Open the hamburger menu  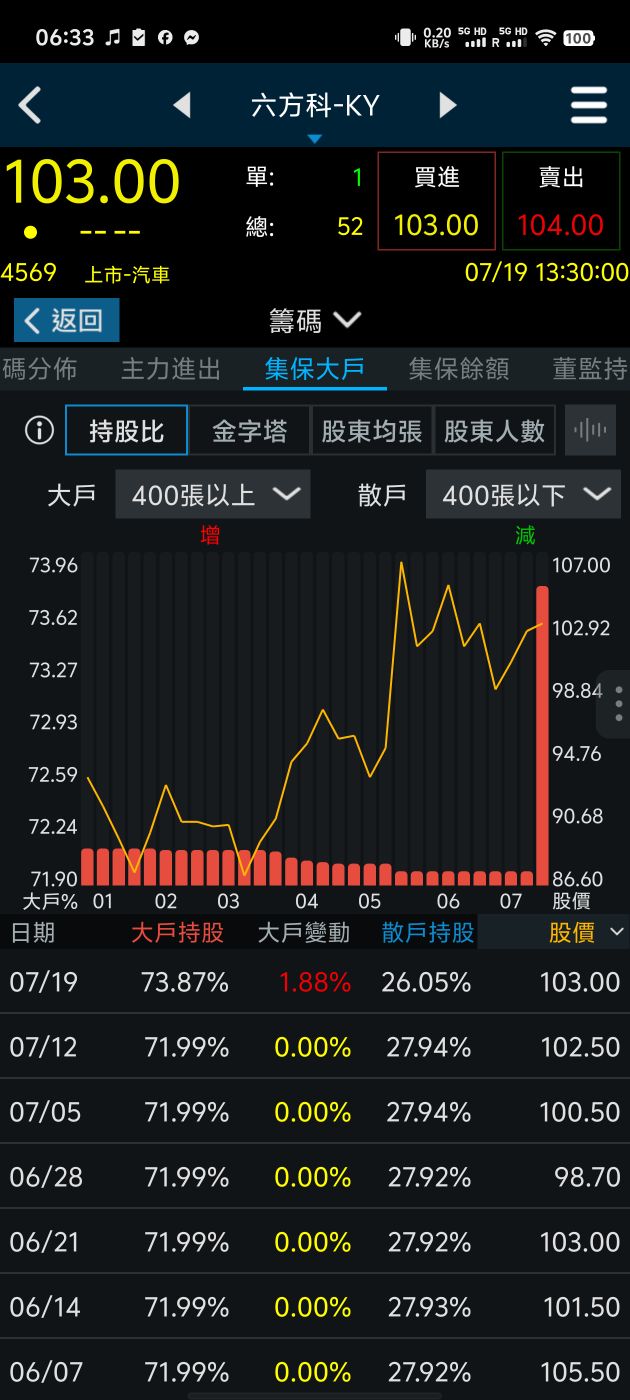pyautogui.click(x=588, y=105)
